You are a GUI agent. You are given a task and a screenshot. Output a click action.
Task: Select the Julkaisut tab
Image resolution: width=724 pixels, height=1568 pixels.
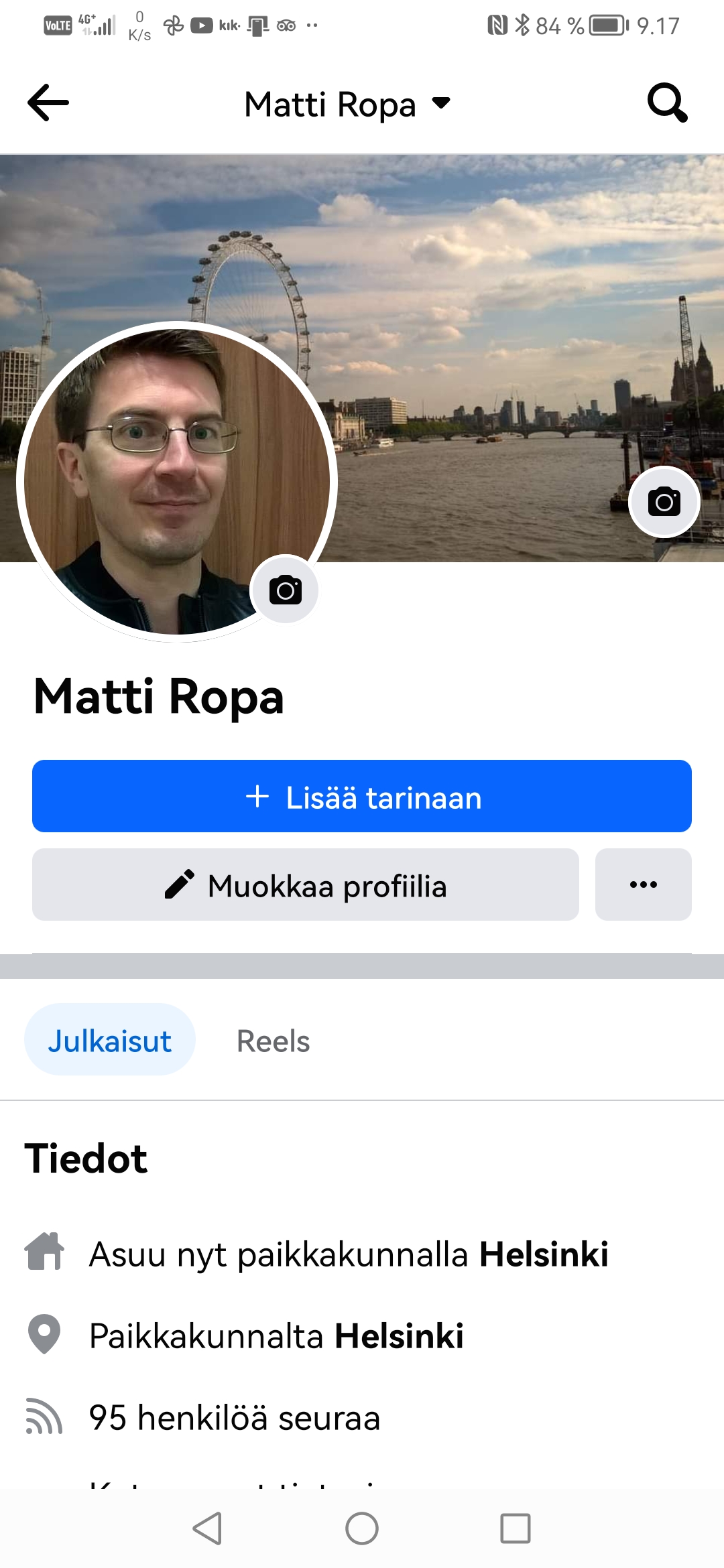tap(110, 1039)
